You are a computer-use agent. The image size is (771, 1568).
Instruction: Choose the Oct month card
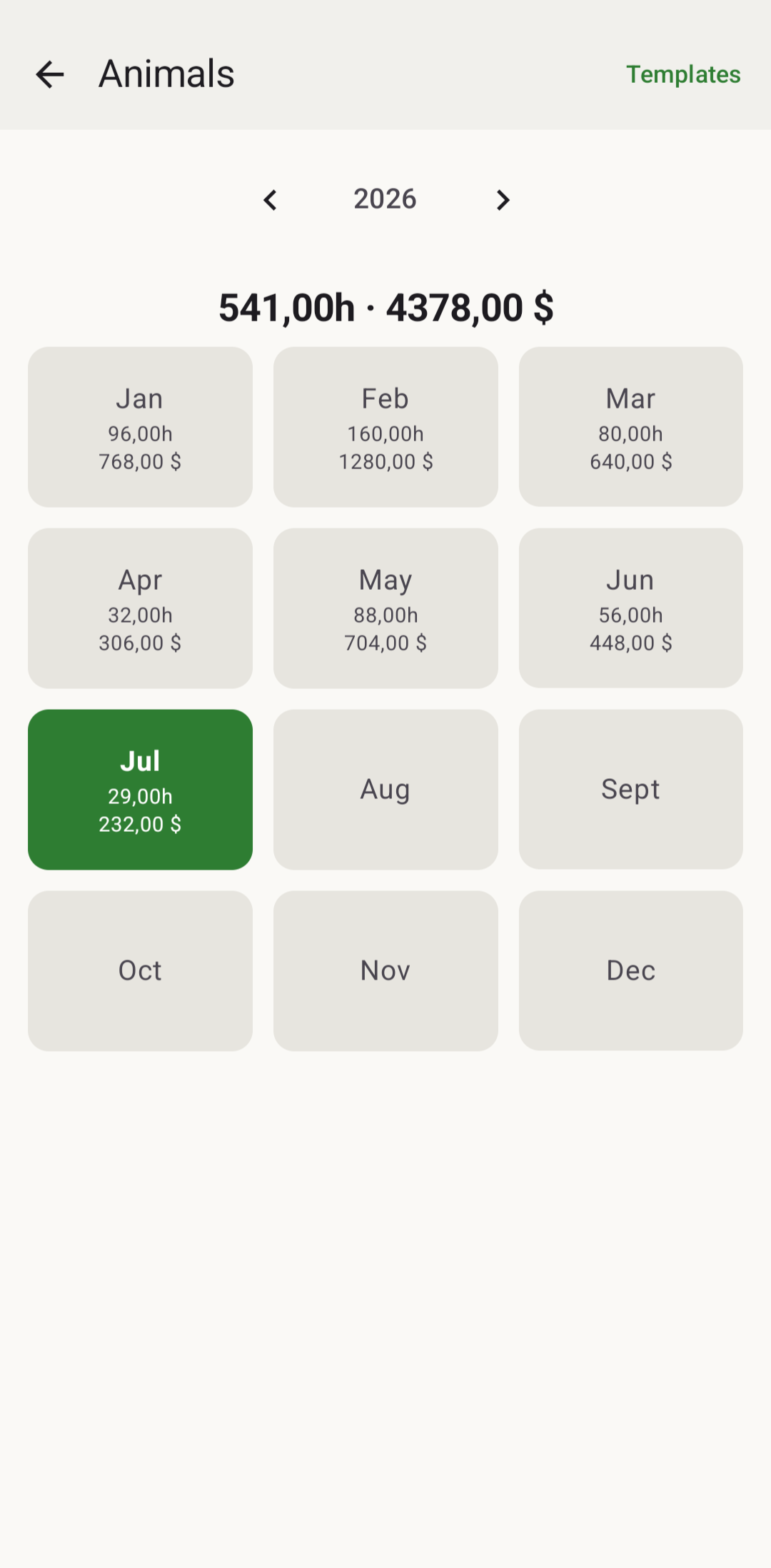coord(140,971)
